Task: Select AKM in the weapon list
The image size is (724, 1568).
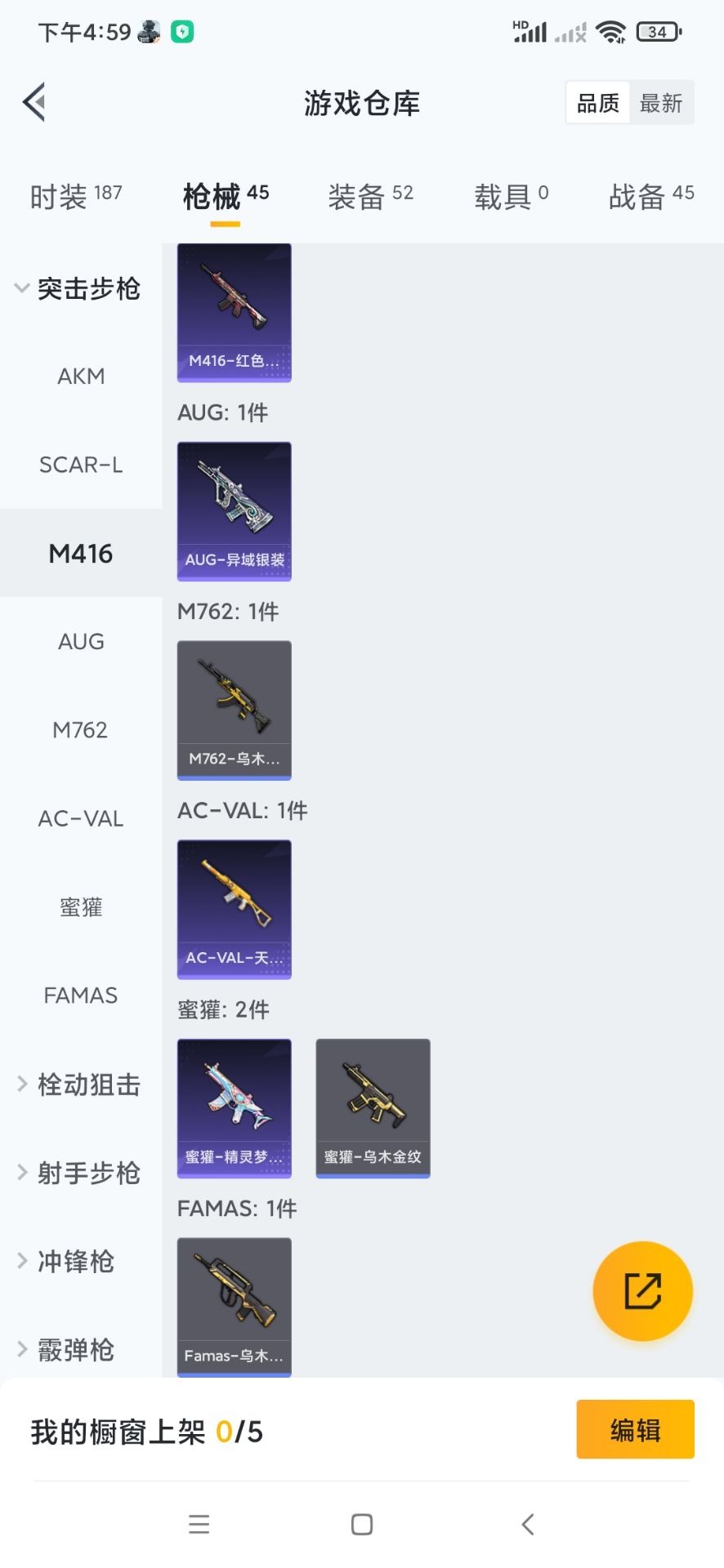Action: tap(81, 376)
